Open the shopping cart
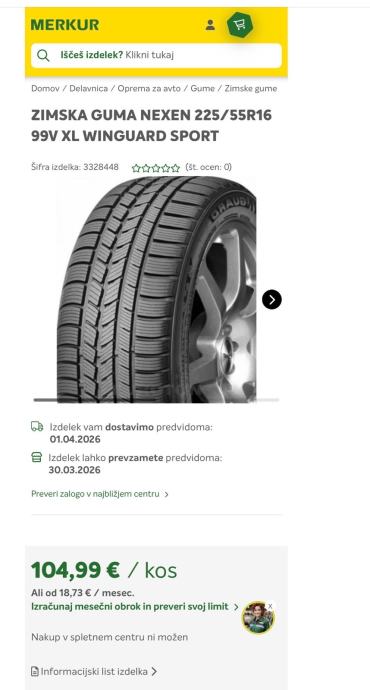 coord(239,25)
